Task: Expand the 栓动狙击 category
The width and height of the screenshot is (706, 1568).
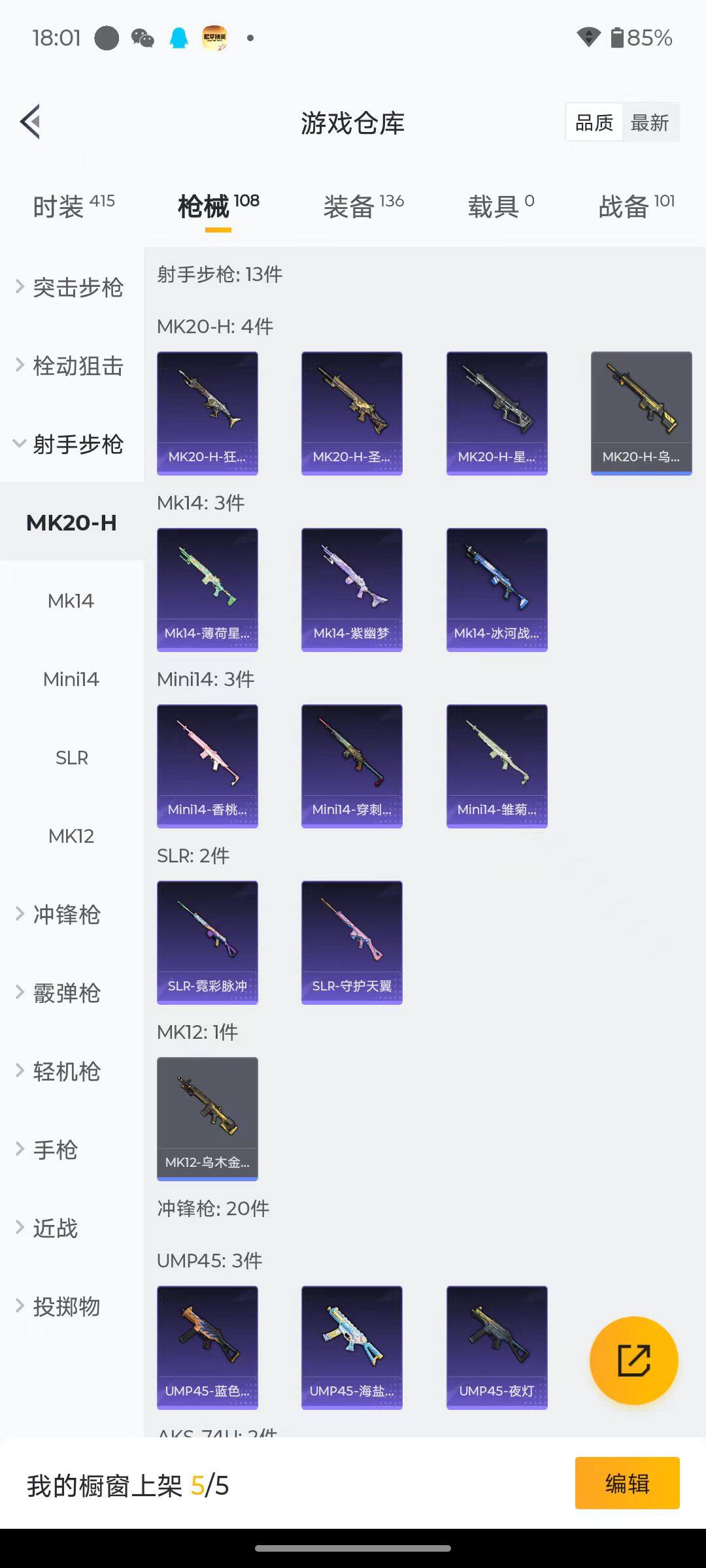Action: click(71, 366)
